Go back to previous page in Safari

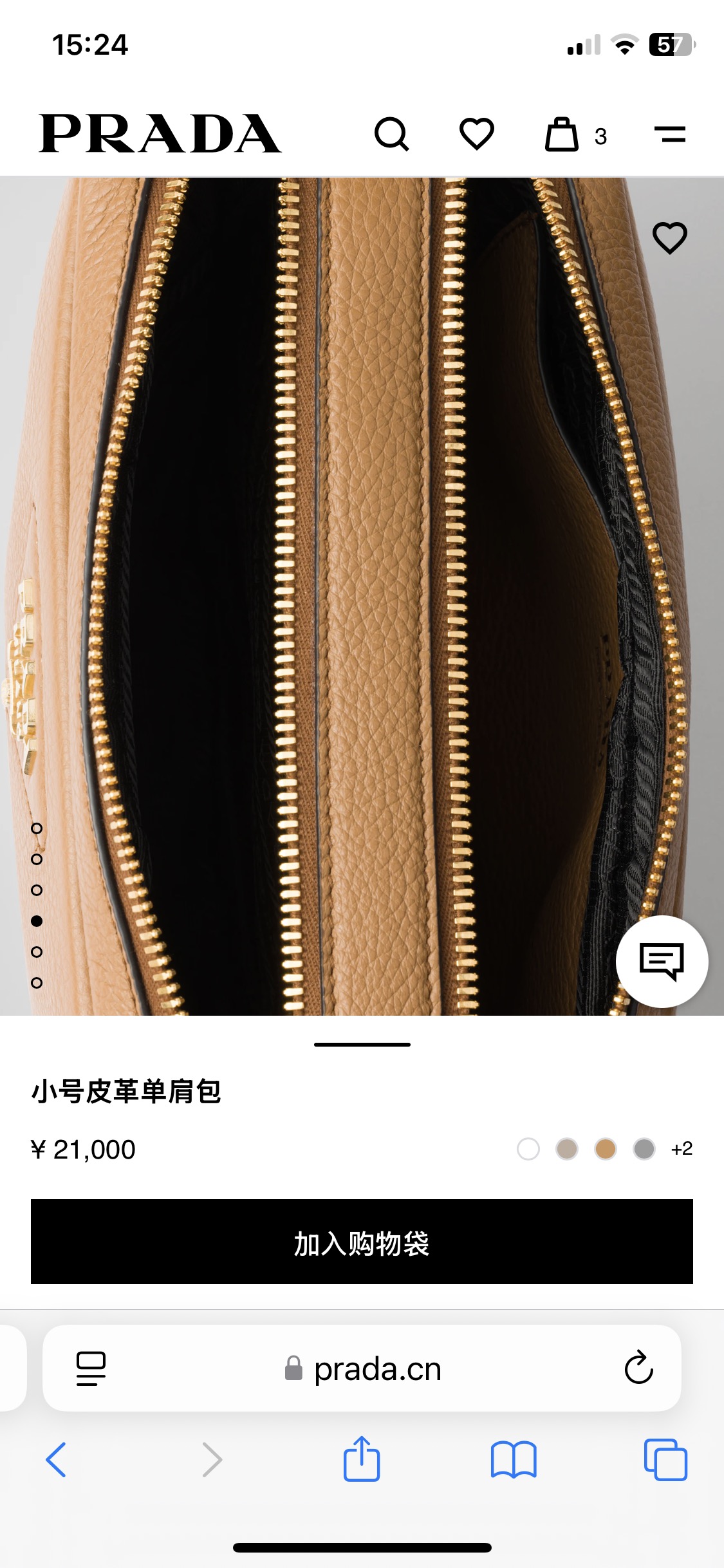pyautogui.click(x=56, y=1459)
